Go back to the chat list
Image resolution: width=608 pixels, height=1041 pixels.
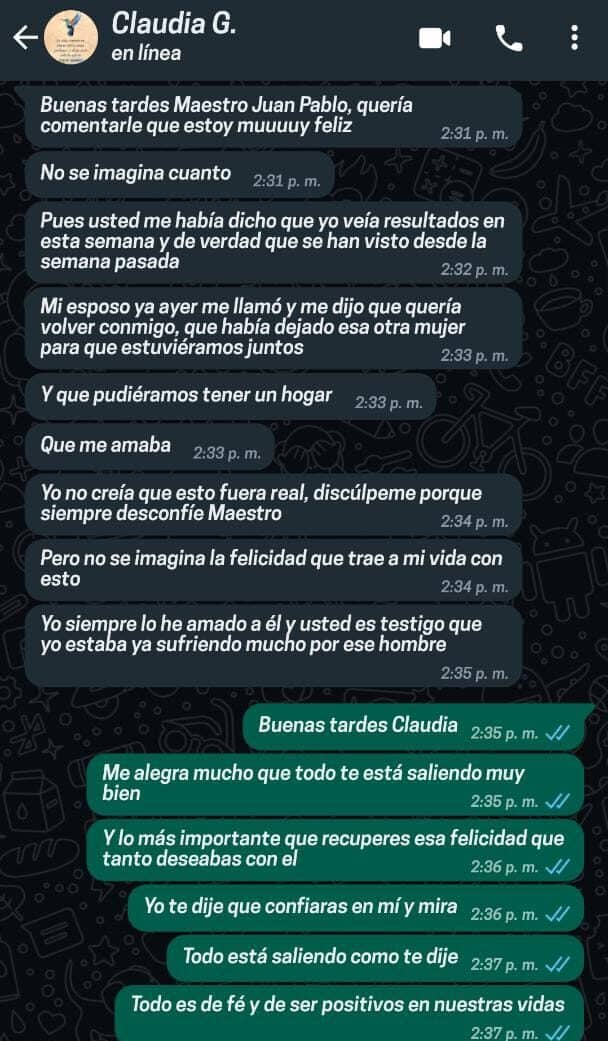pyautogui.click(x=24, y=38)
